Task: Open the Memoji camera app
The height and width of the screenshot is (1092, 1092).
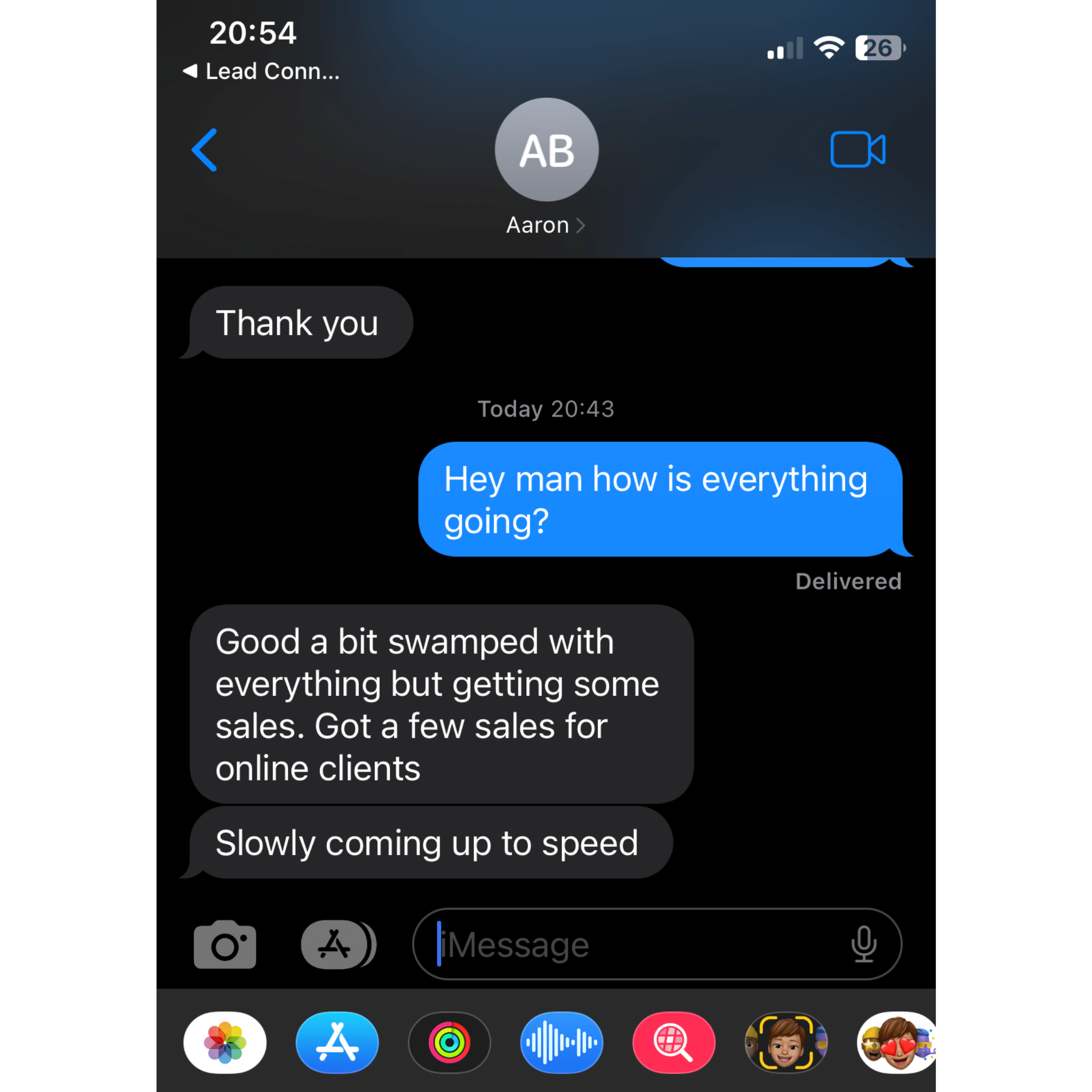Action: (x=786, y=1041)
